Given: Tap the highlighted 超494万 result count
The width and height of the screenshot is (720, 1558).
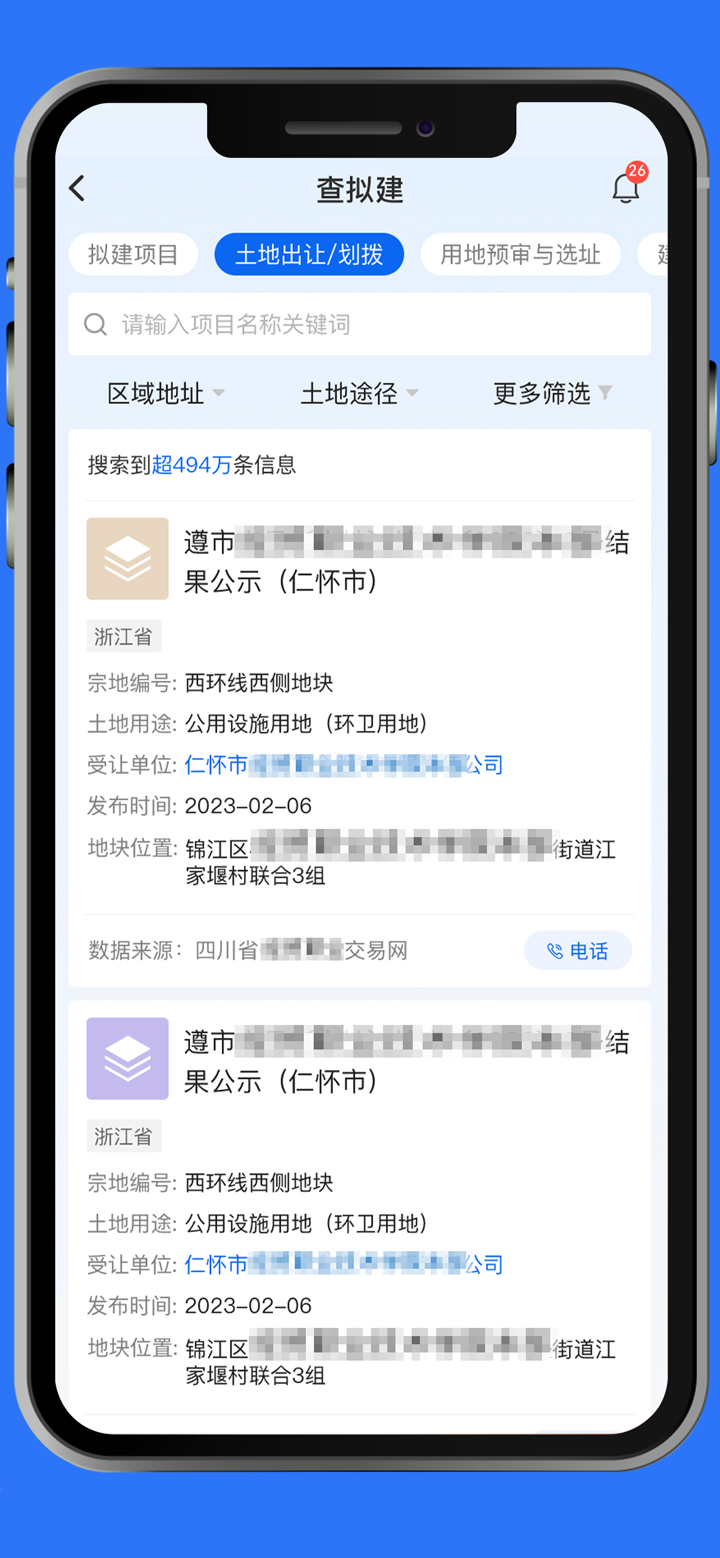Looking at the screenshot, I should 192,464.
